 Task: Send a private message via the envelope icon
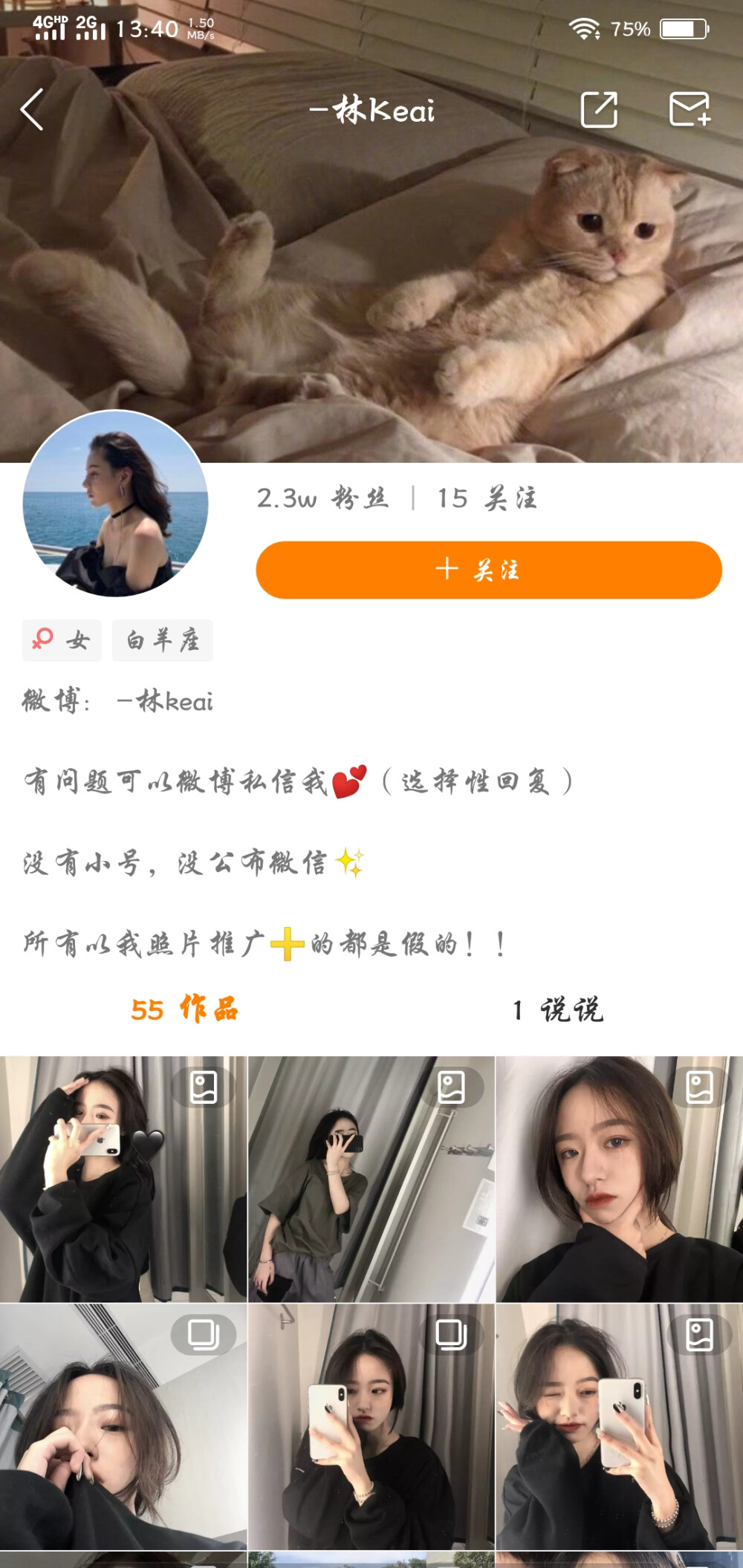pyautogui.click(x=690, y=110)
